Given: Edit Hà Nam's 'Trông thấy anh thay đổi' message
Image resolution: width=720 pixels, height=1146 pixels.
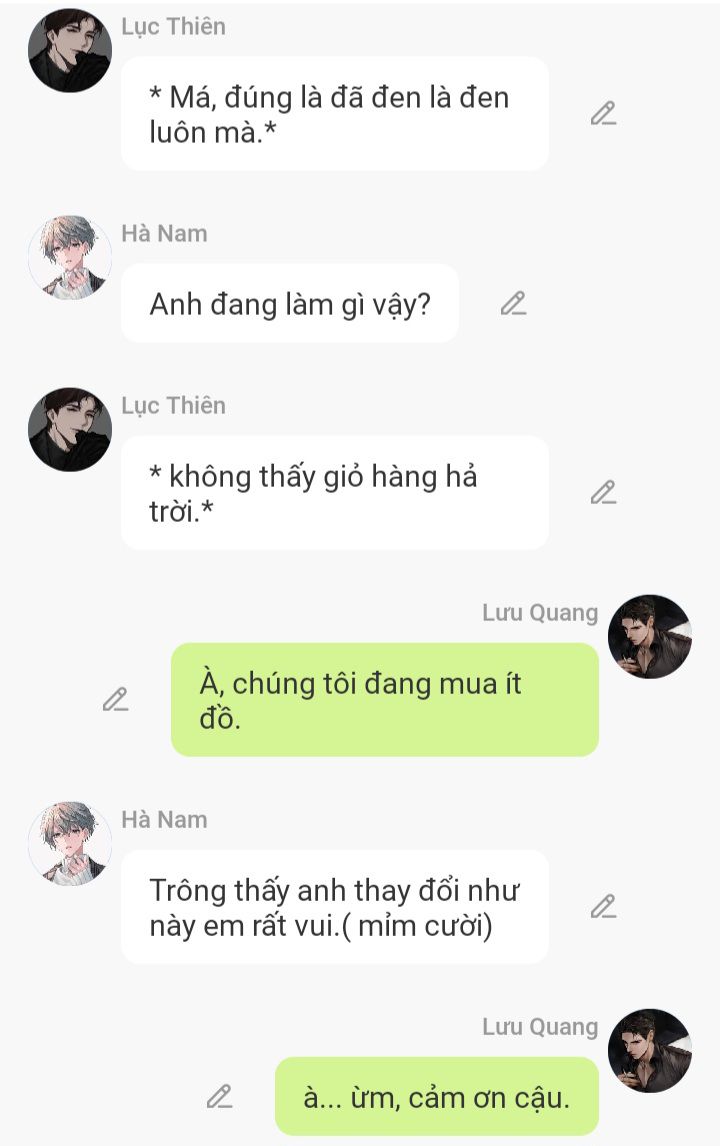Looking at the screenshot, I should coord(602,907).
